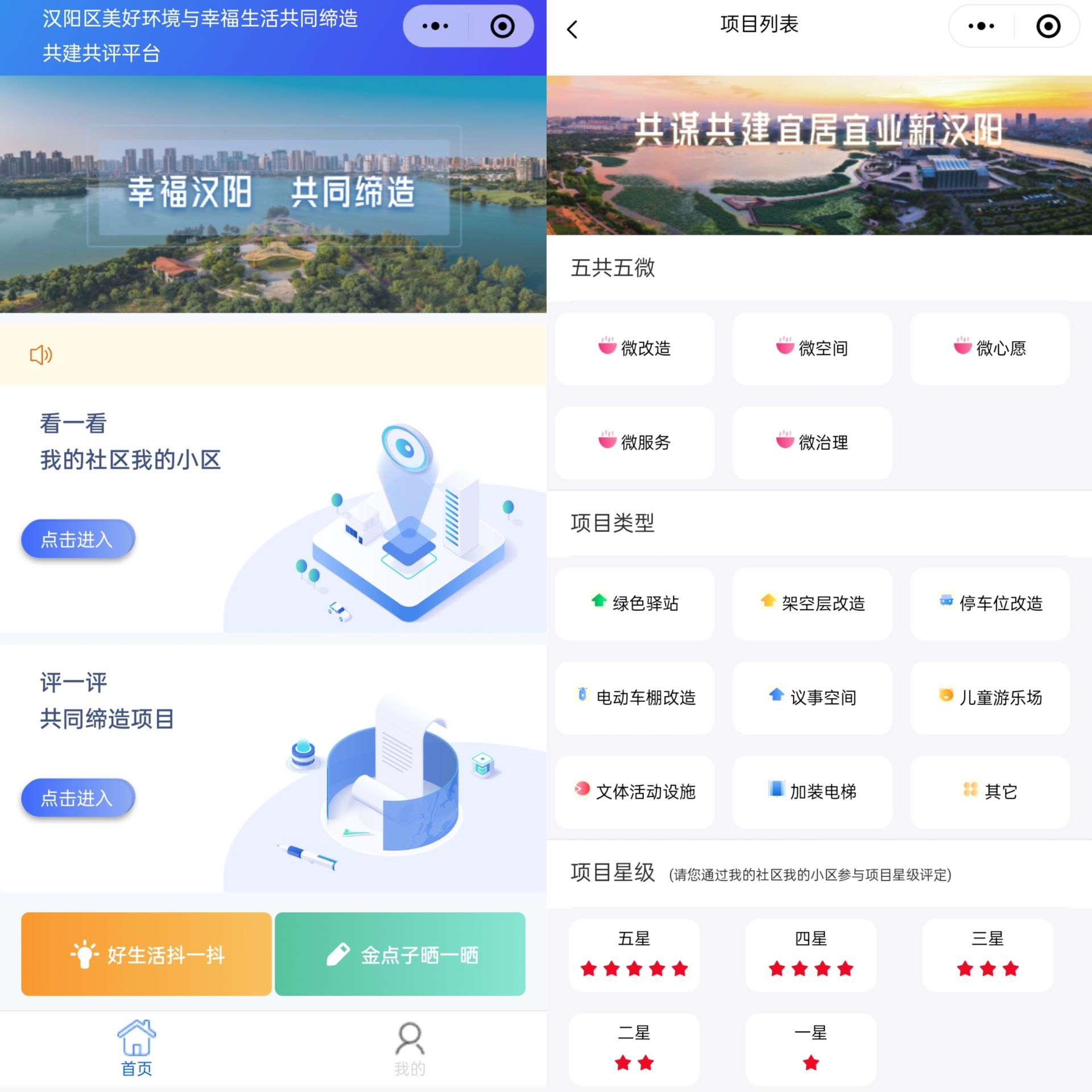Screen dimensions: 1092x1092
Task: Switch to the 首页 tab
Action: pyautogui.click(x=136, y=1048)
